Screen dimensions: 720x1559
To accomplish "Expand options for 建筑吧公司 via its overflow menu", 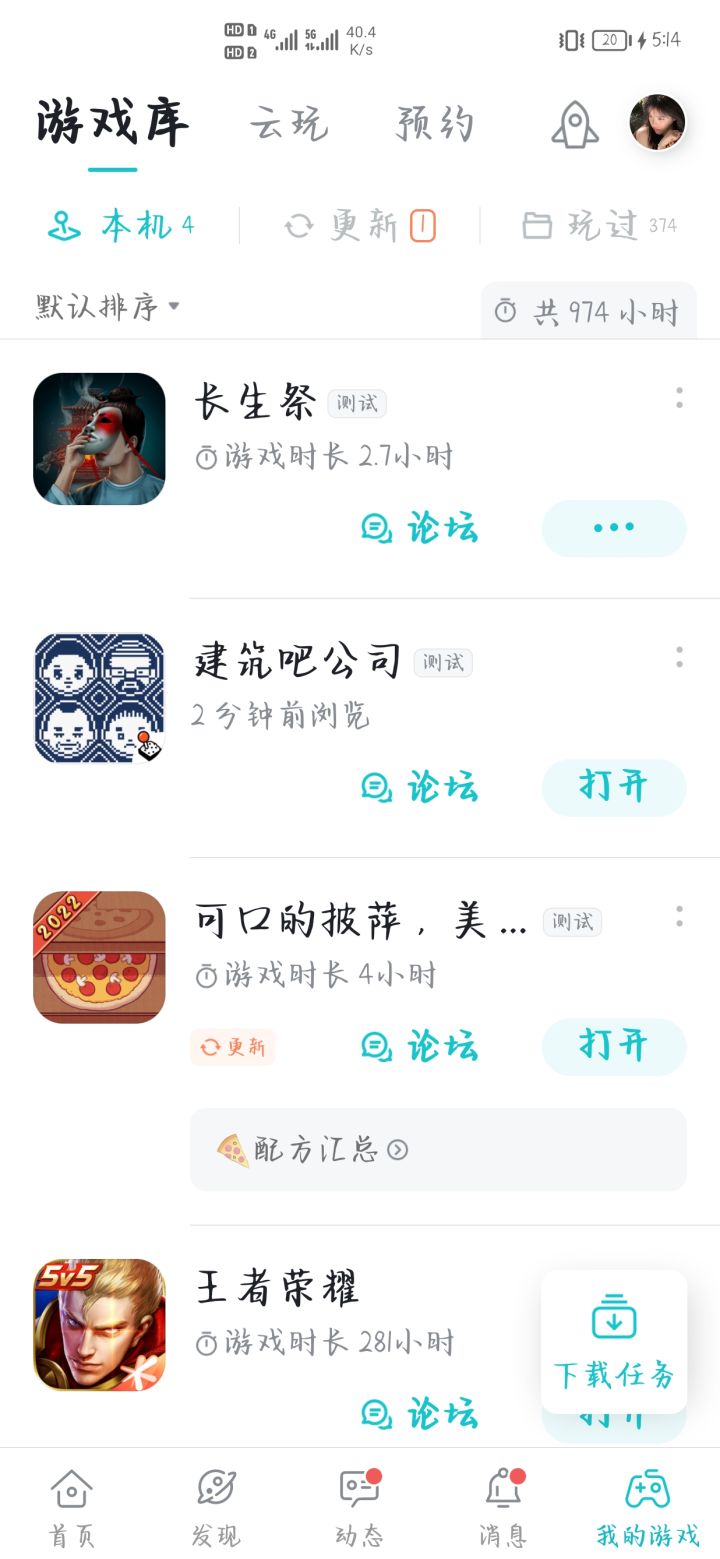I will (680, 657).
